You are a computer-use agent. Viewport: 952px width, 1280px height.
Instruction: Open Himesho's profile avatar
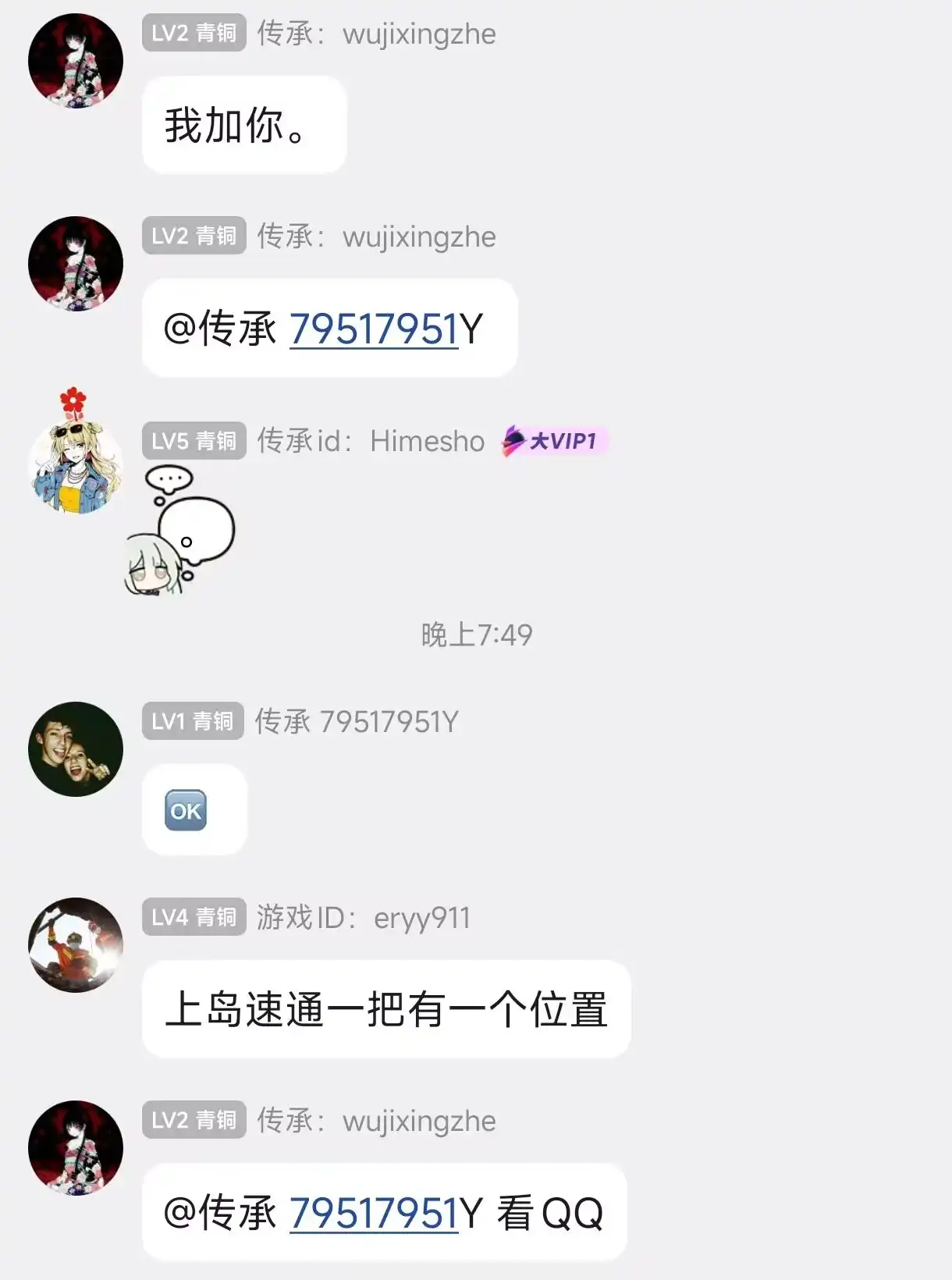pyautogui.click(x=76, y=466)
